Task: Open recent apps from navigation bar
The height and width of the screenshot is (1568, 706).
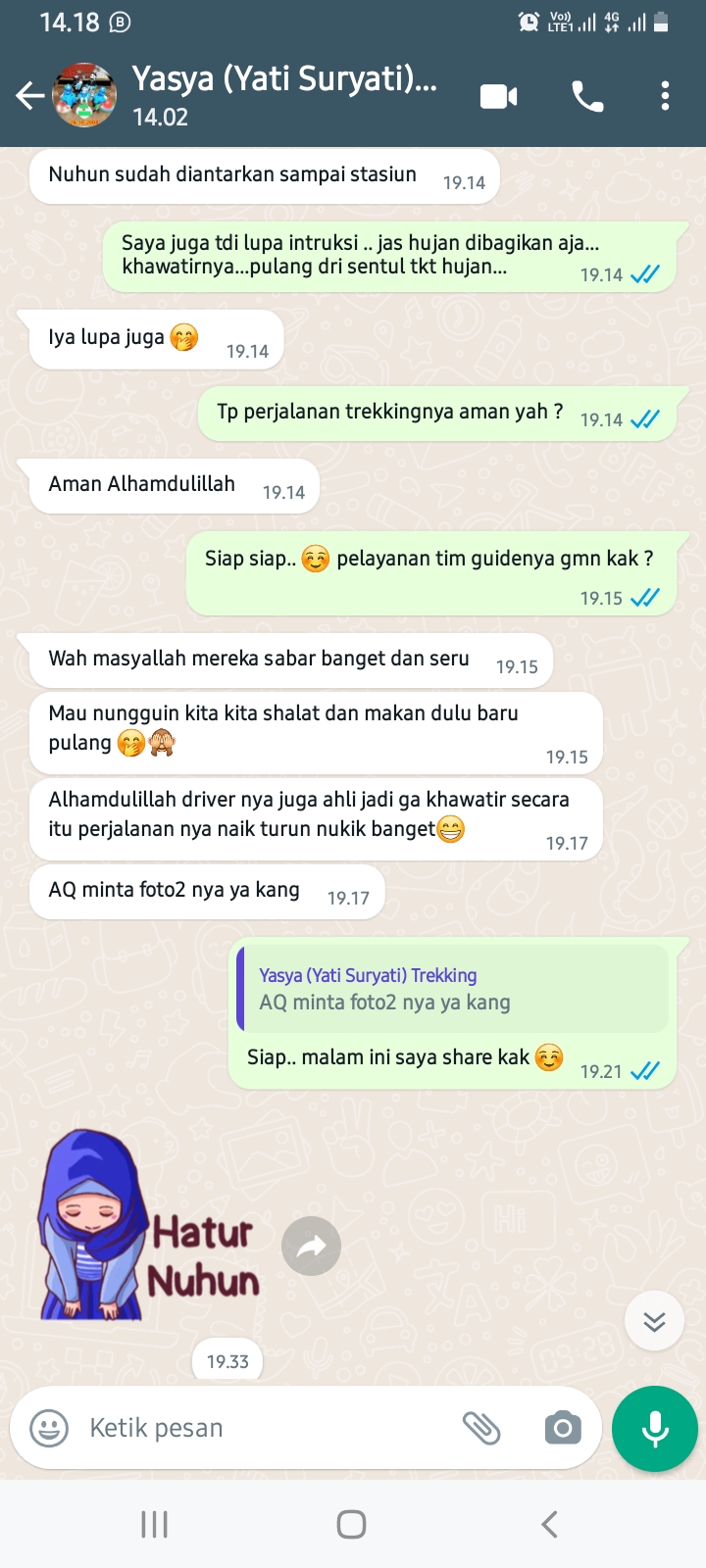Action: point(155,1524)
